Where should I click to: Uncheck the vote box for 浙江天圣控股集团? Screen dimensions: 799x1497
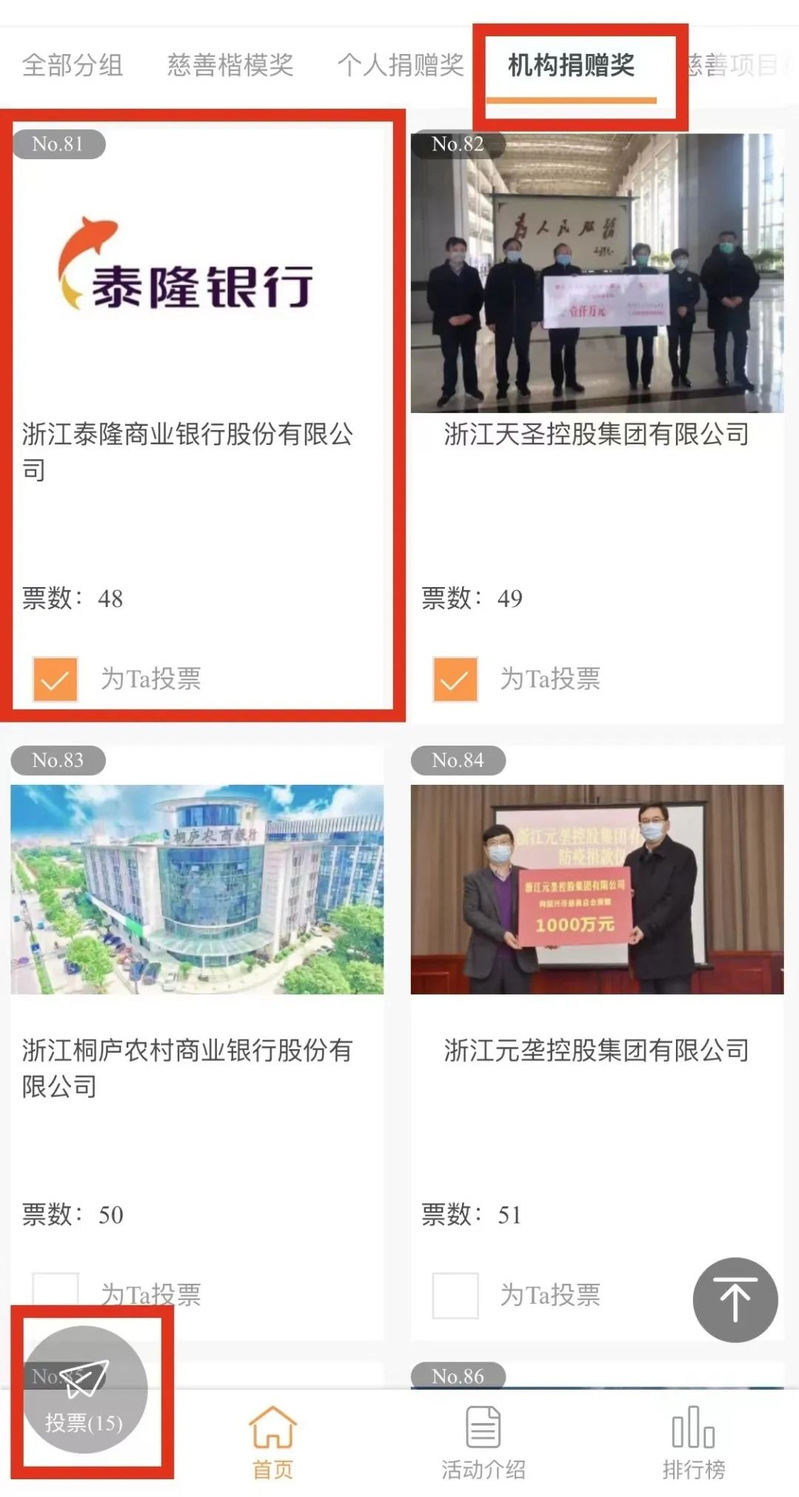coord(455,679)
